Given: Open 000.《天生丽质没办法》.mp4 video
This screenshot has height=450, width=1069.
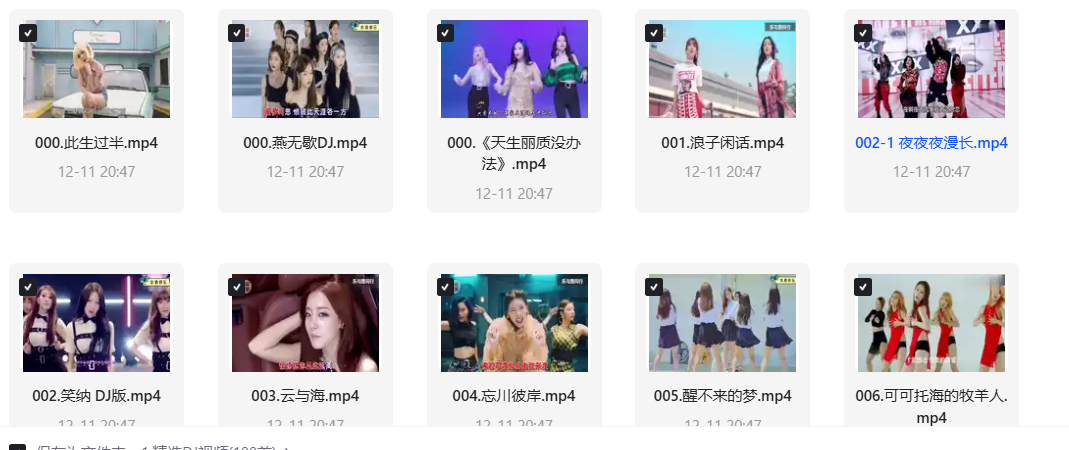Looking at the screenshot, I should pyautogui.click(x=514, y=69).
